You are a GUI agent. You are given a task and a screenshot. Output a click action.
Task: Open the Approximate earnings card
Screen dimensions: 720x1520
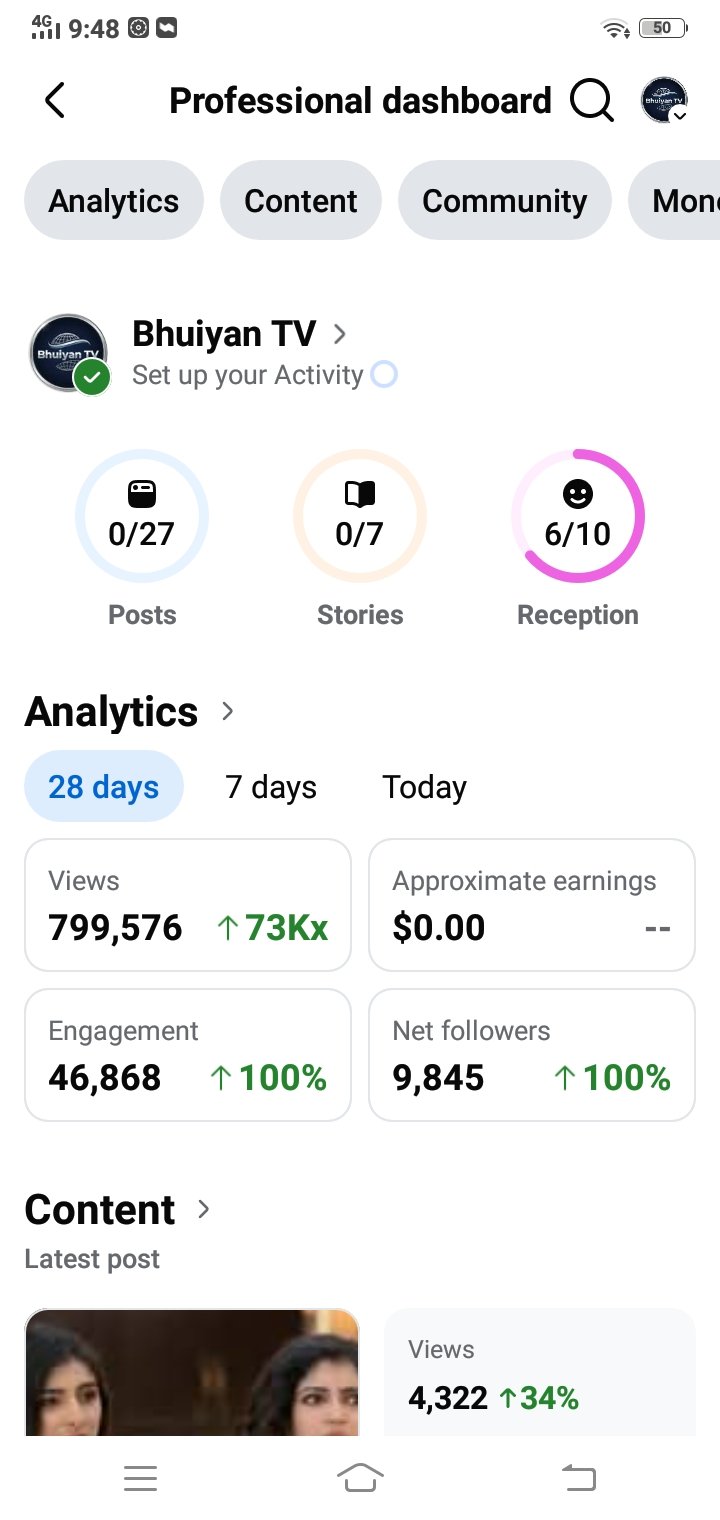(532, 905)
